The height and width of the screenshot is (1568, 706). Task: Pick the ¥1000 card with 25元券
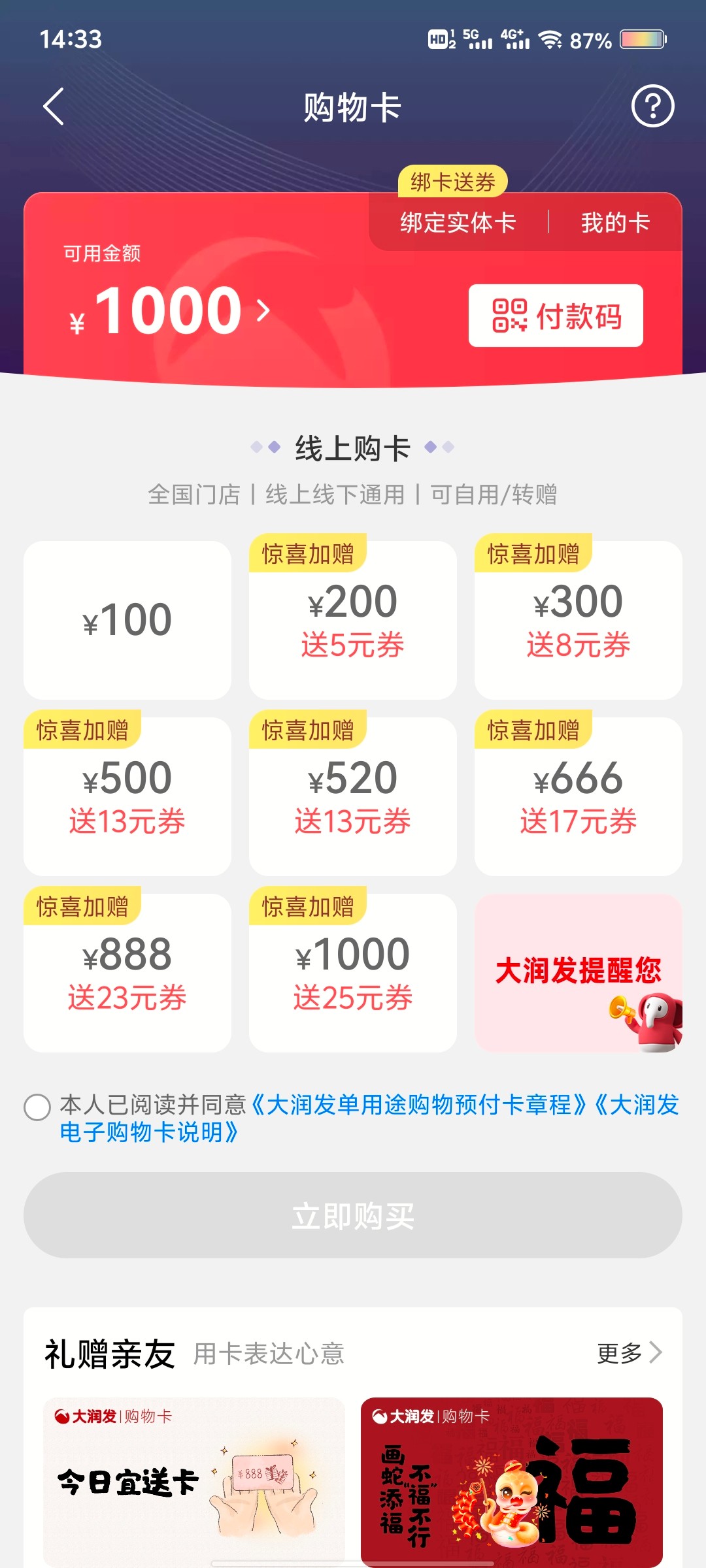coord(352,973)
